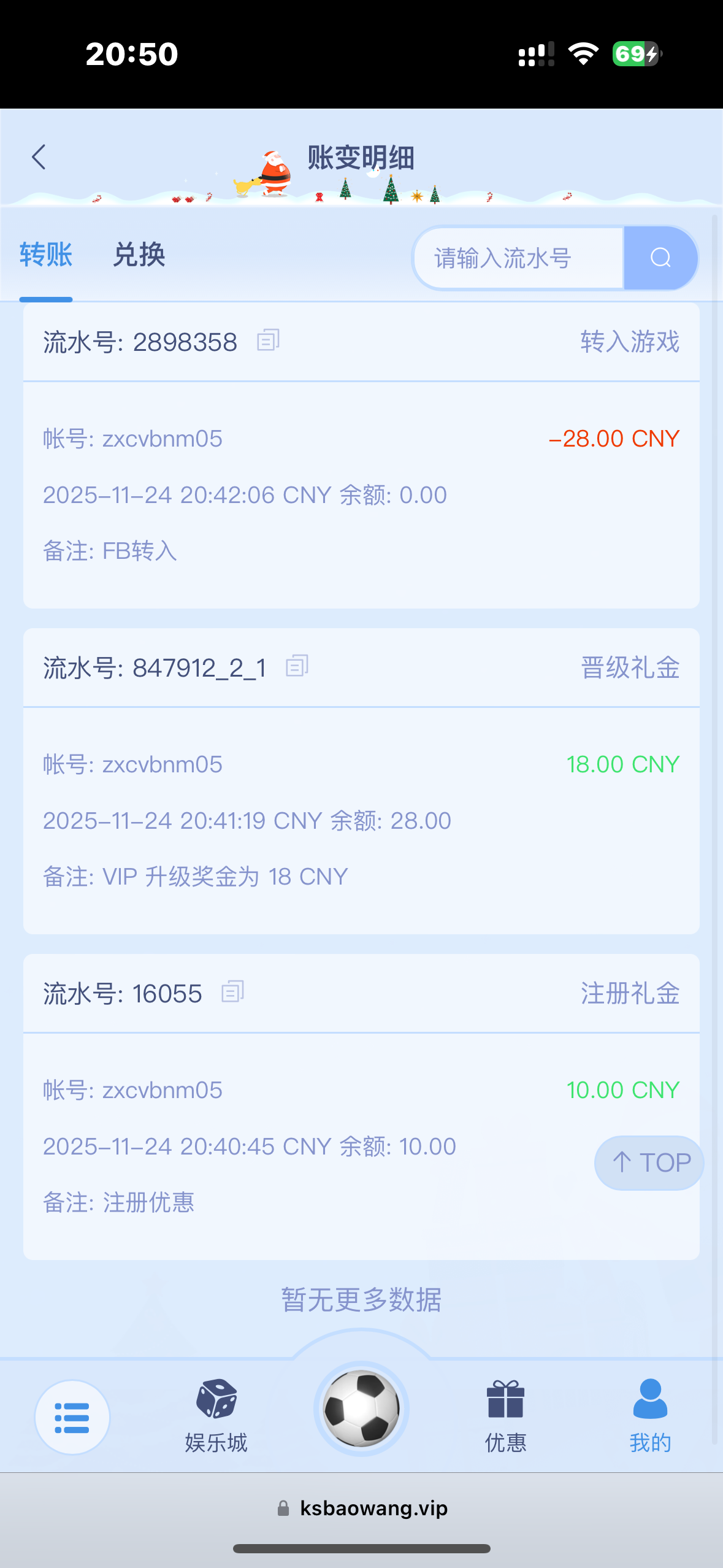Copy serial number 16055
The height and width of the screenshot is (1568, 723).
point(232,991)
